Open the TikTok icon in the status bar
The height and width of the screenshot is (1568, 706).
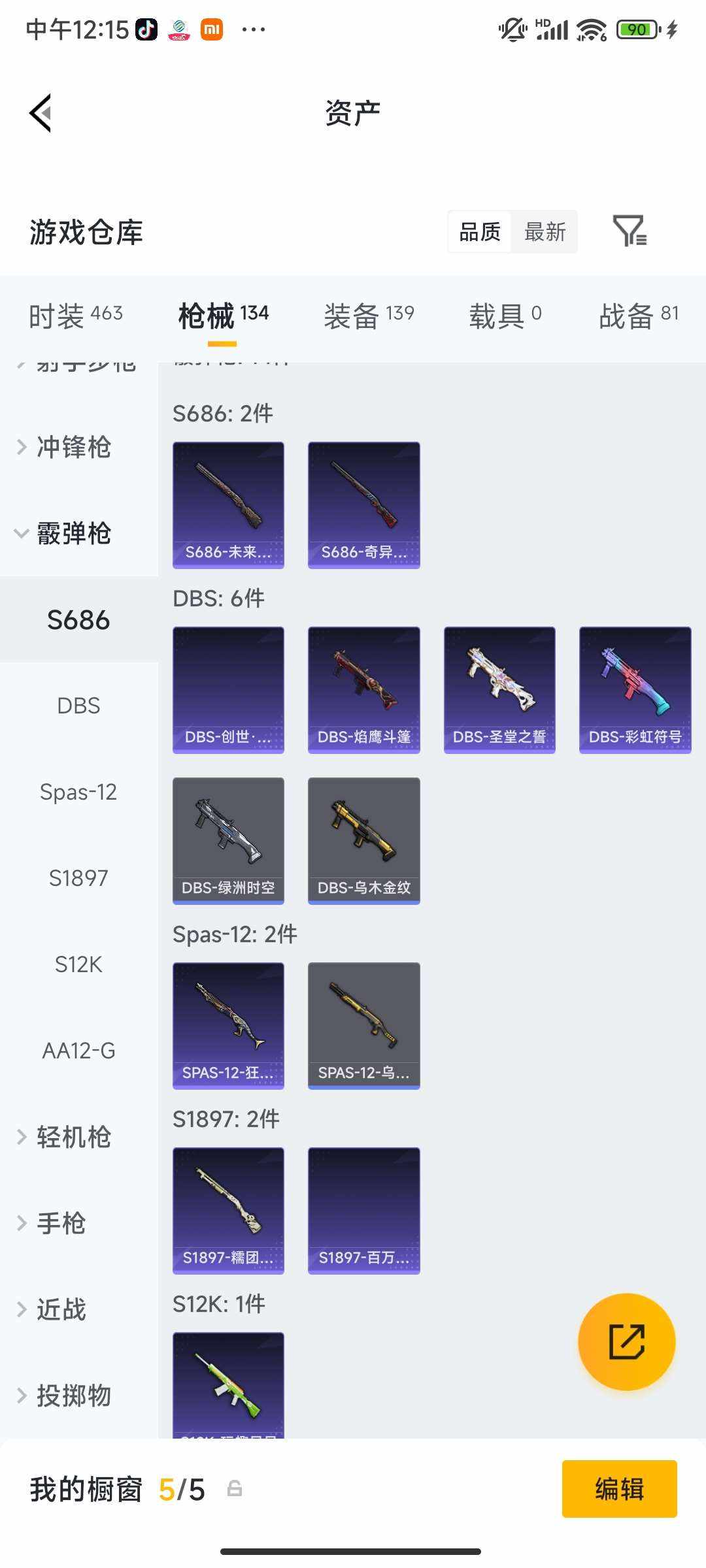tap(147, 29)
